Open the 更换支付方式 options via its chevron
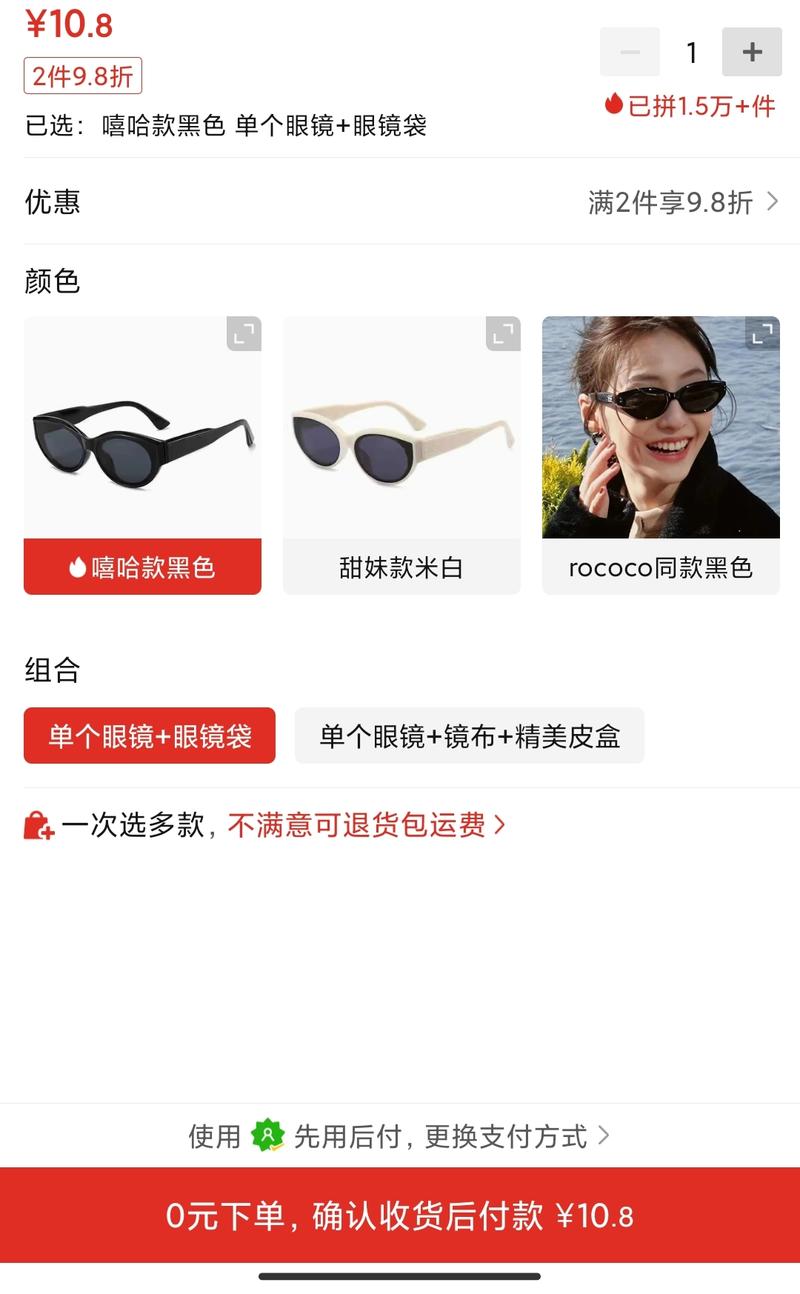Image resolution: width=800 pixels, height=1294 pixels. 603,1136
